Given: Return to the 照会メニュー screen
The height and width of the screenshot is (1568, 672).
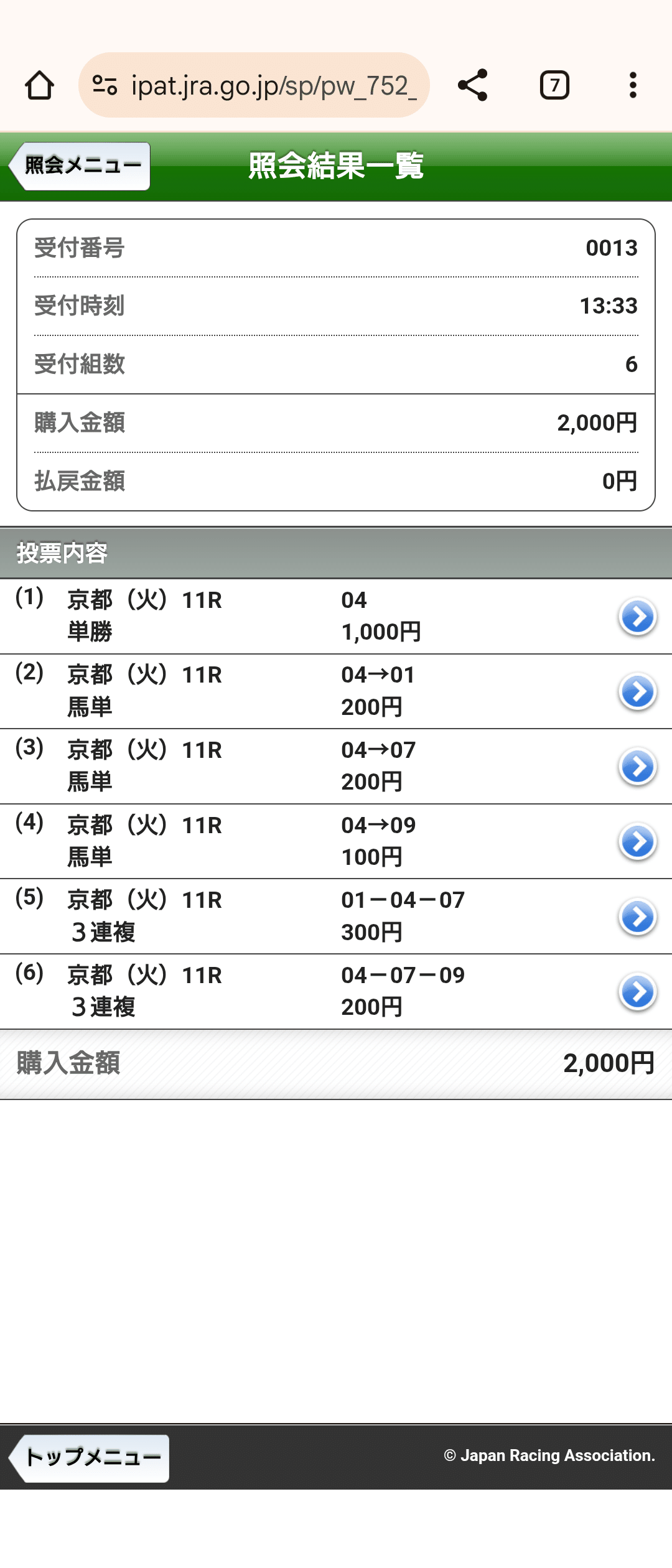Looking at the screenshot, I should 80,165.
